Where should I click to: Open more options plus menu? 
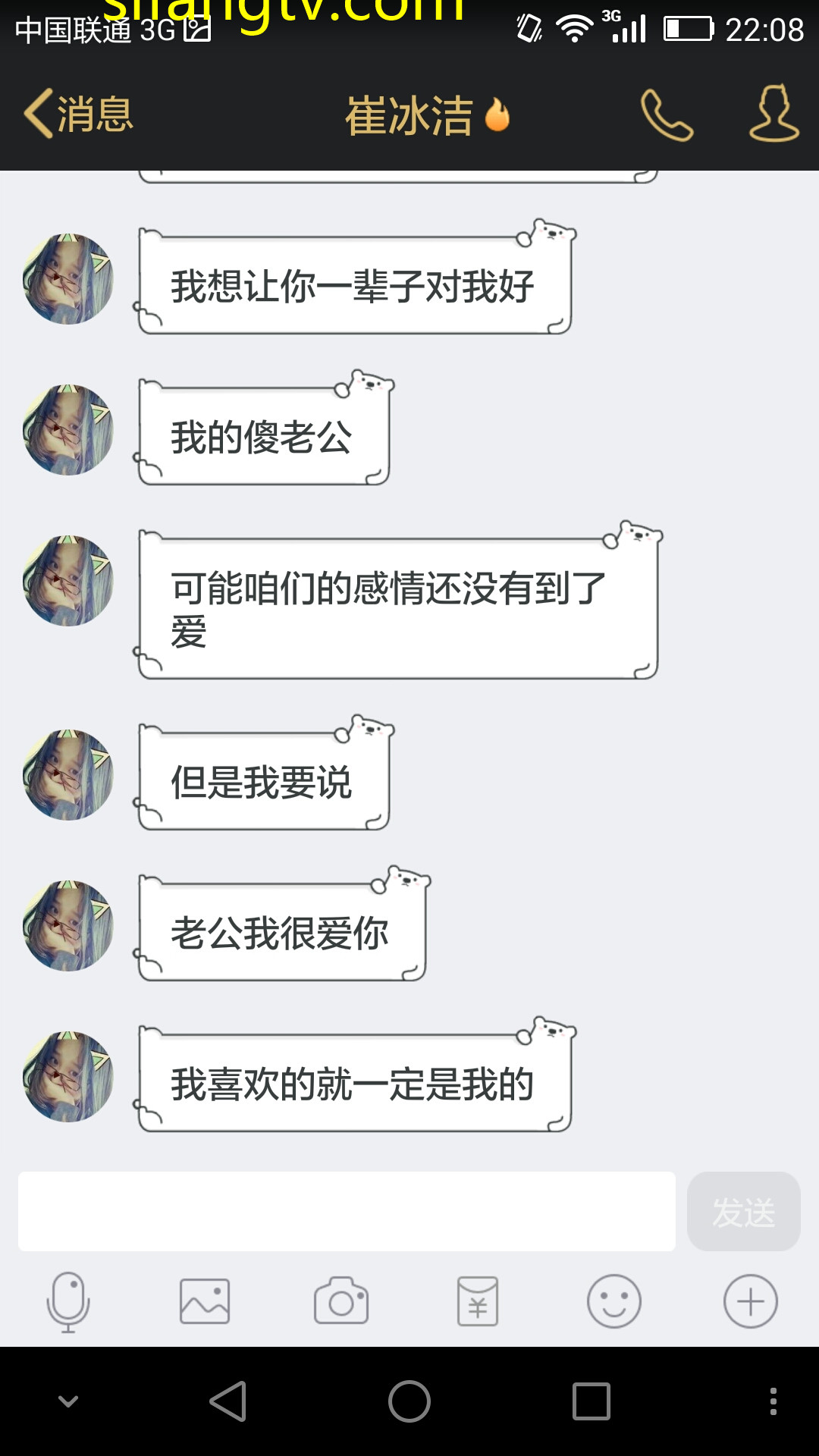[x=751, y=1301]
